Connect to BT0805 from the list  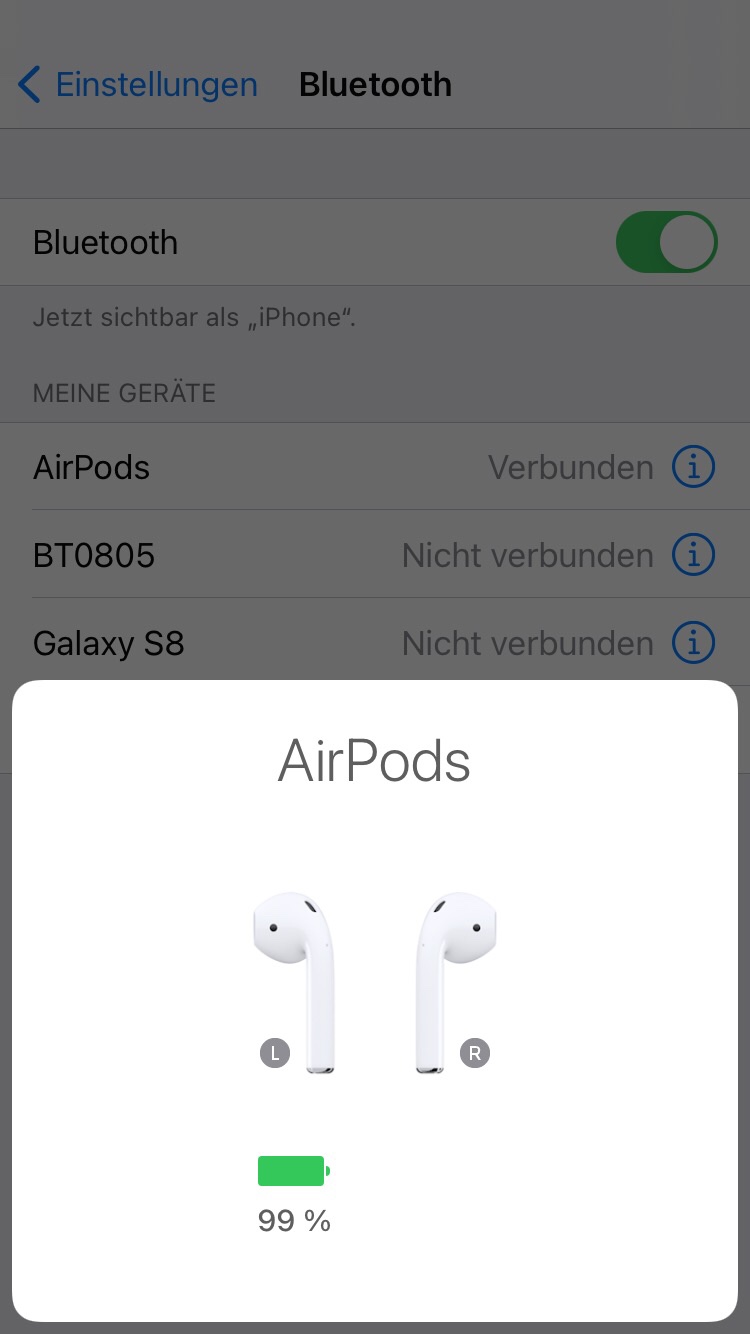[x=375, y=555]
